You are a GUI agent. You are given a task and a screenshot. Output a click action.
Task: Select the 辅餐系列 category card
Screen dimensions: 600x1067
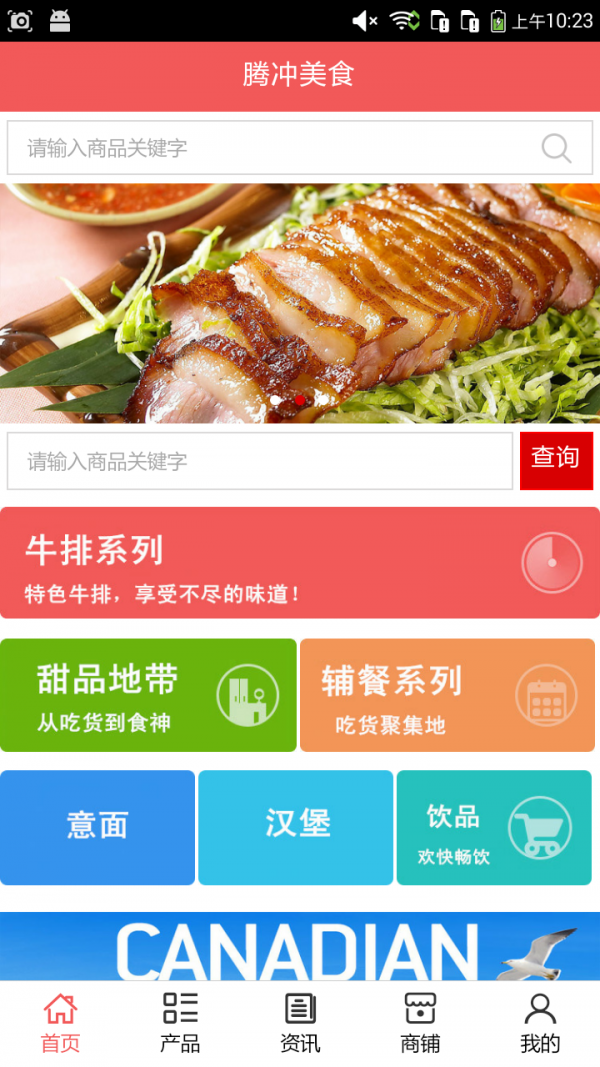tap(447, 695)
